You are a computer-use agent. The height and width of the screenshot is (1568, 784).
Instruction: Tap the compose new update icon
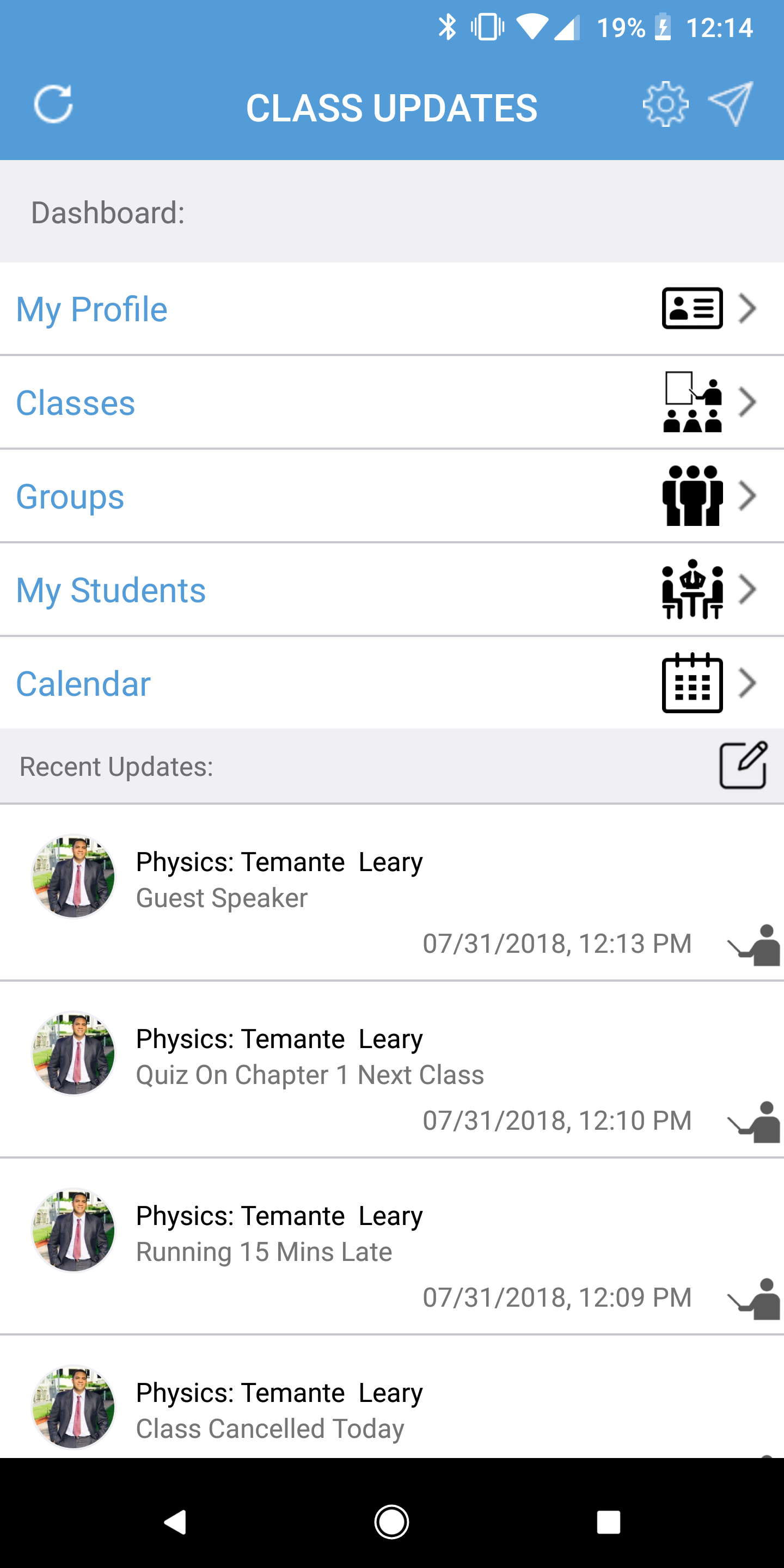[x=744, y=765]
